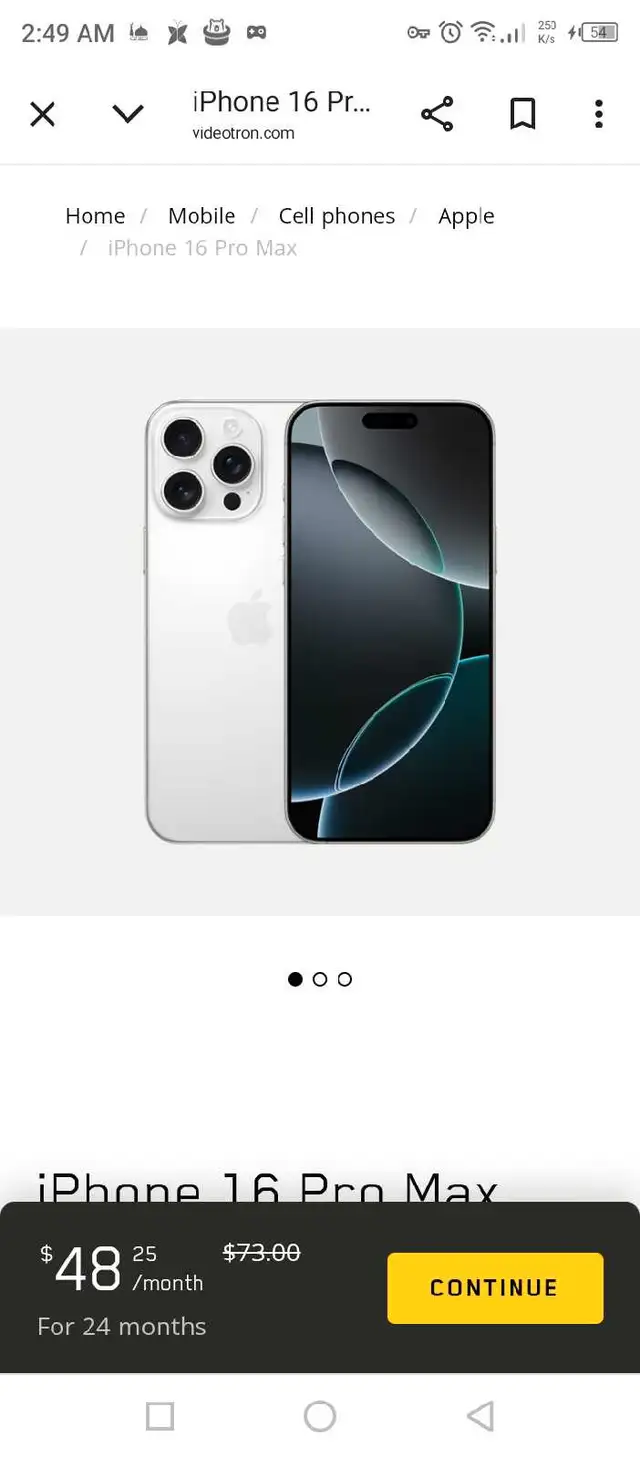Share this videotron.com page
The image size is (640, 1459).
tap(437, 114)
